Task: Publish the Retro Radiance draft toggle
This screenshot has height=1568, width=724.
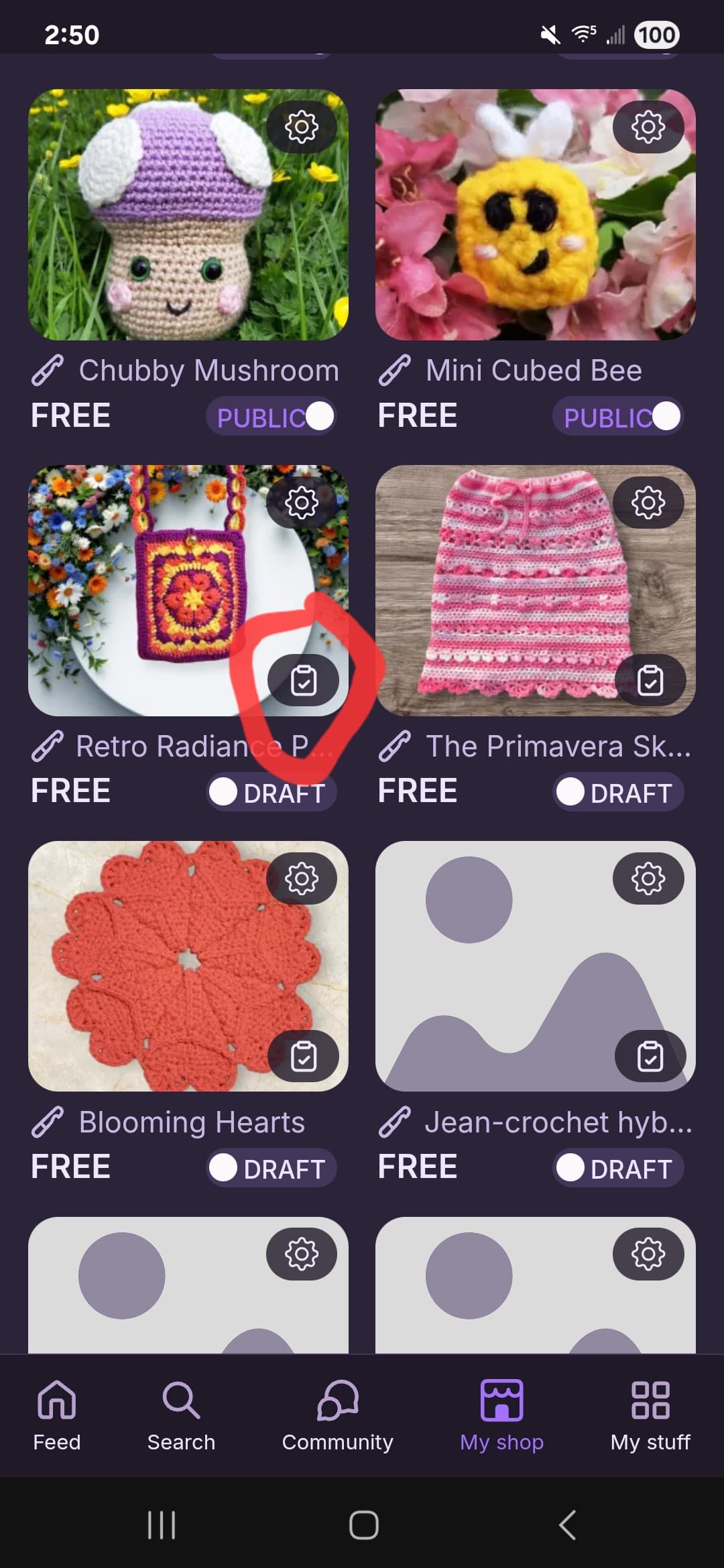Action: coord(271,792)
